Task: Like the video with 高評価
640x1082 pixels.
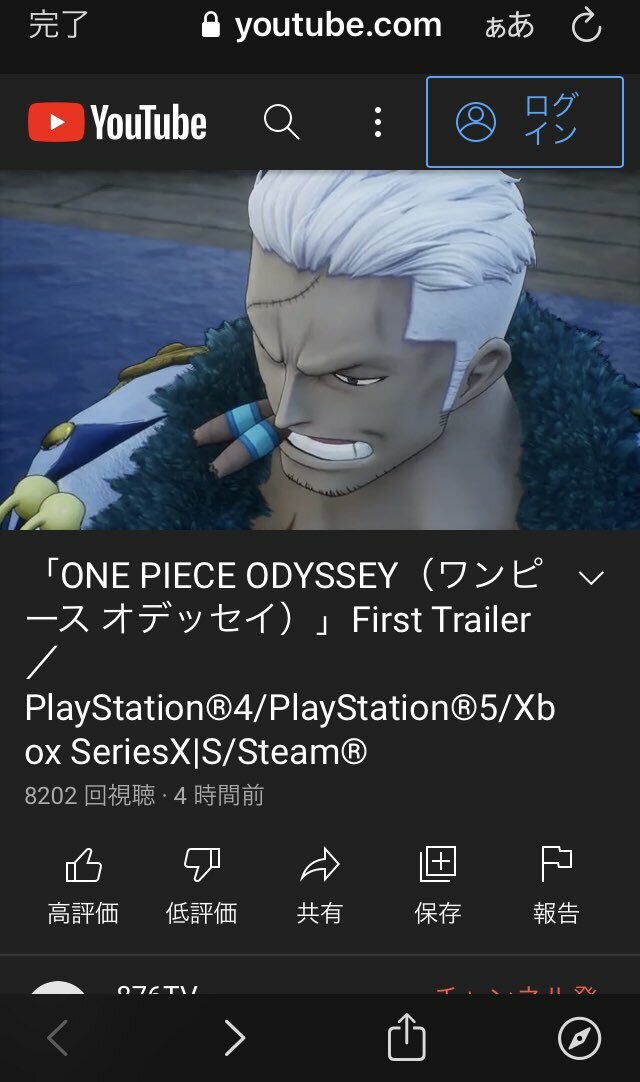Action: click(x=83, y=884)
